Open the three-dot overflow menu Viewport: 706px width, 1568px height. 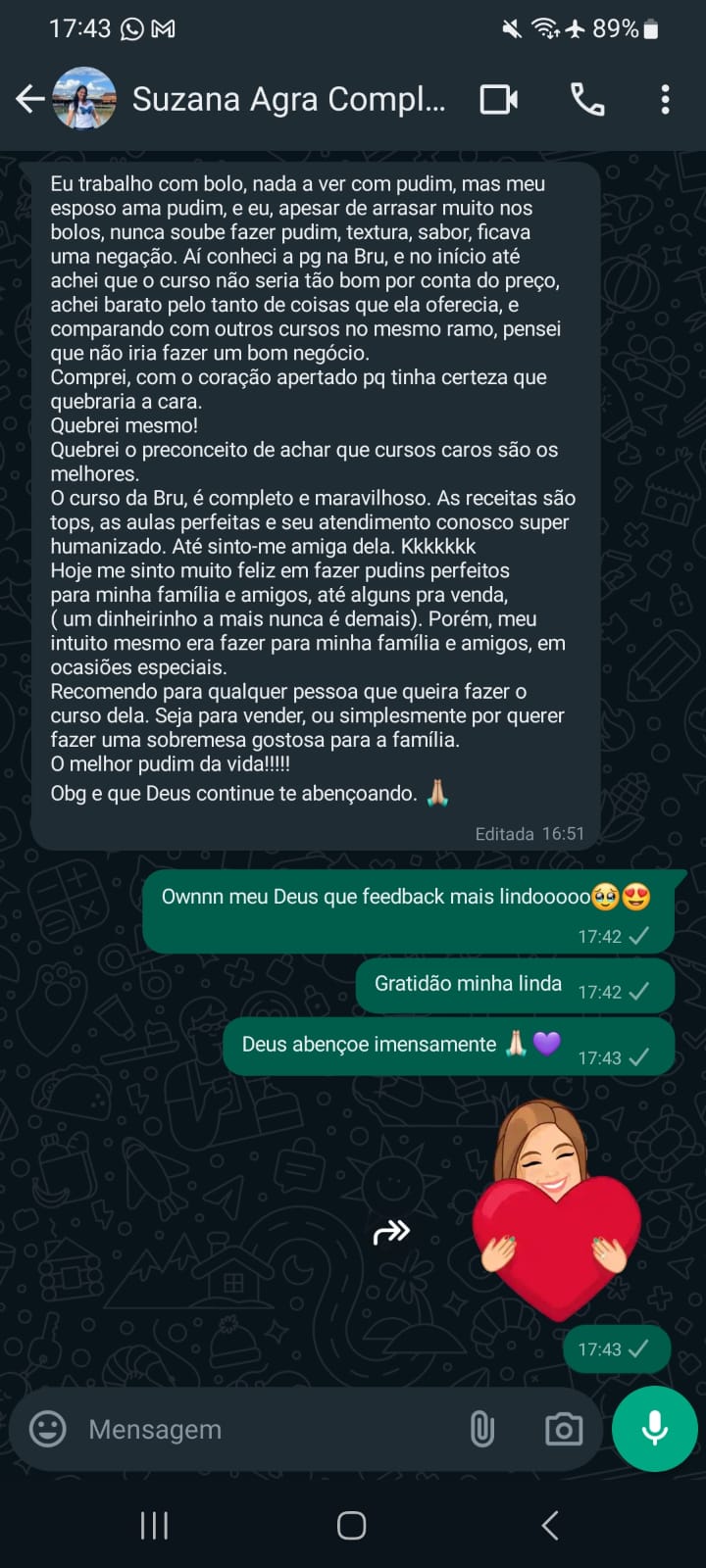pos(665,99)
